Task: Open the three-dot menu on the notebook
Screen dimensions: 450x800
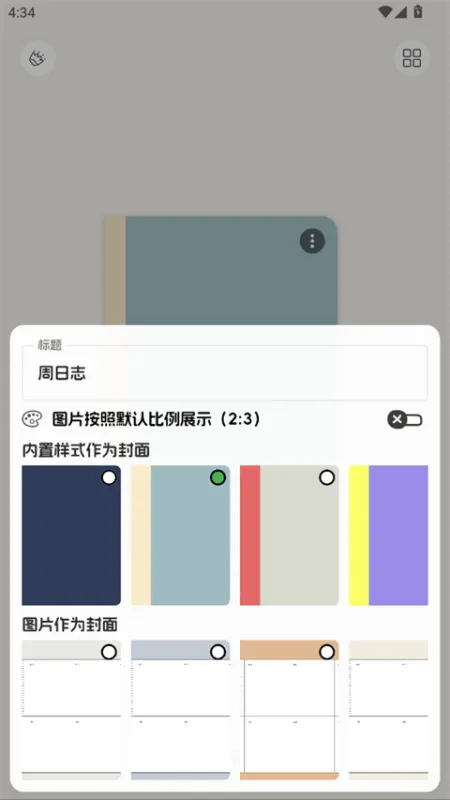Action: pyautogui.click(x=312, y=240)
